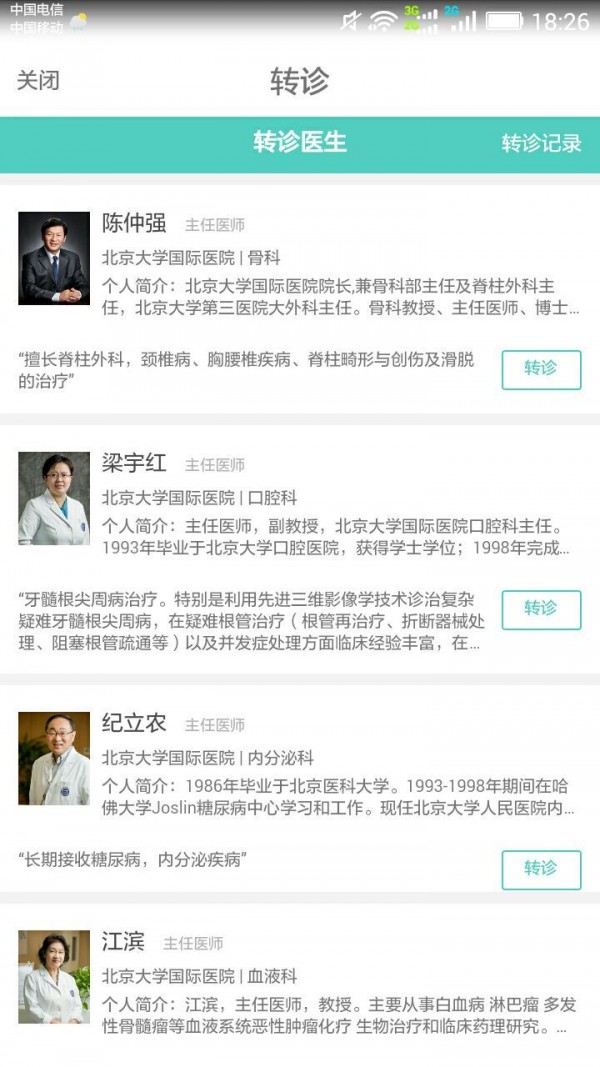Switch to the 转诊医生 tab
600x1067 pixels.
tap(299, 142)
